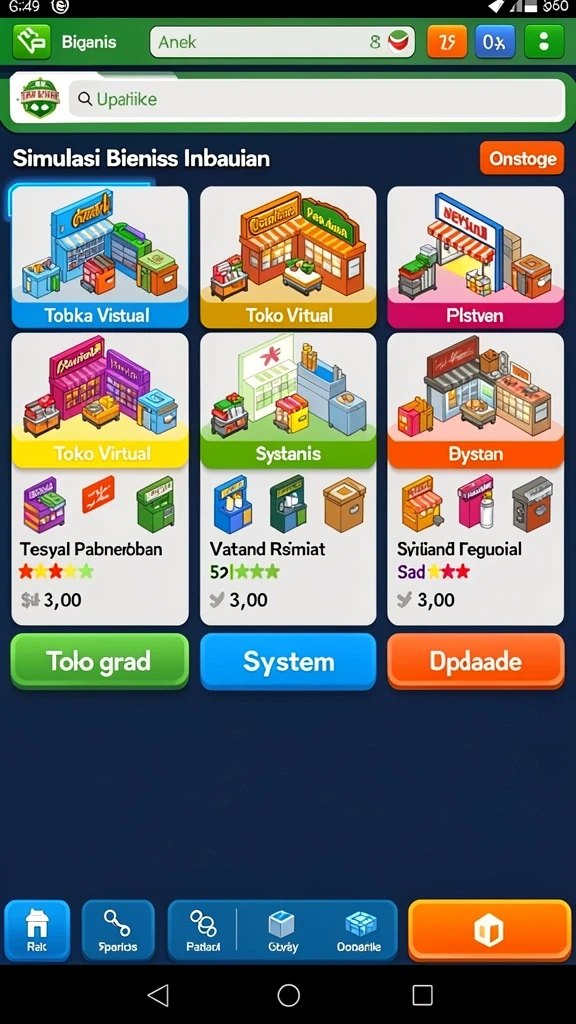Viewport: 576px width, 1024px height.
Task: Open the Systanis store card
Action: [288, 479]
